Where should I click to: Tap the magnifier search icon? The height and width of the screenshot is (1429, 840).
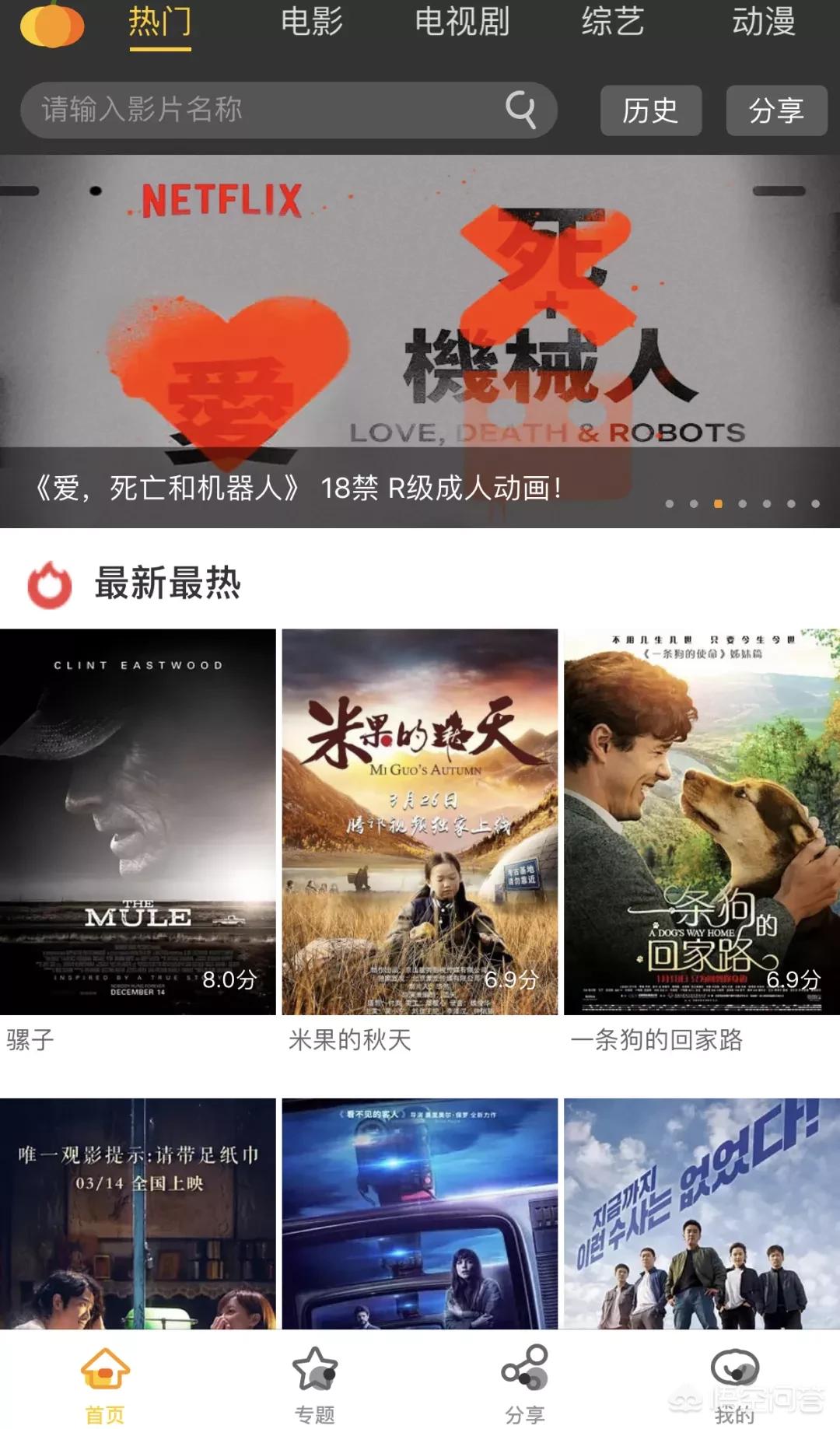[x=521, y=110]
